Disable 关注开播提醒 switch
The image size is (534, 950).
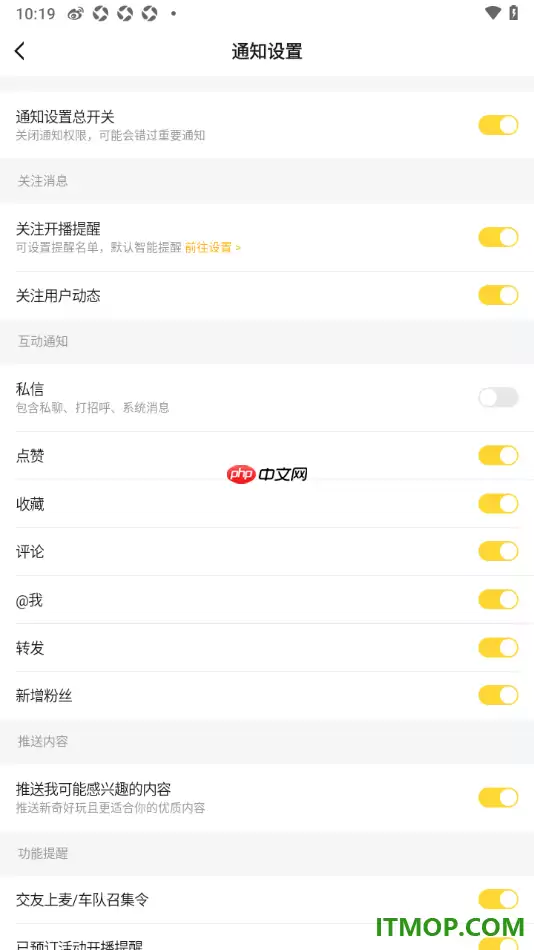coord(498,238)
